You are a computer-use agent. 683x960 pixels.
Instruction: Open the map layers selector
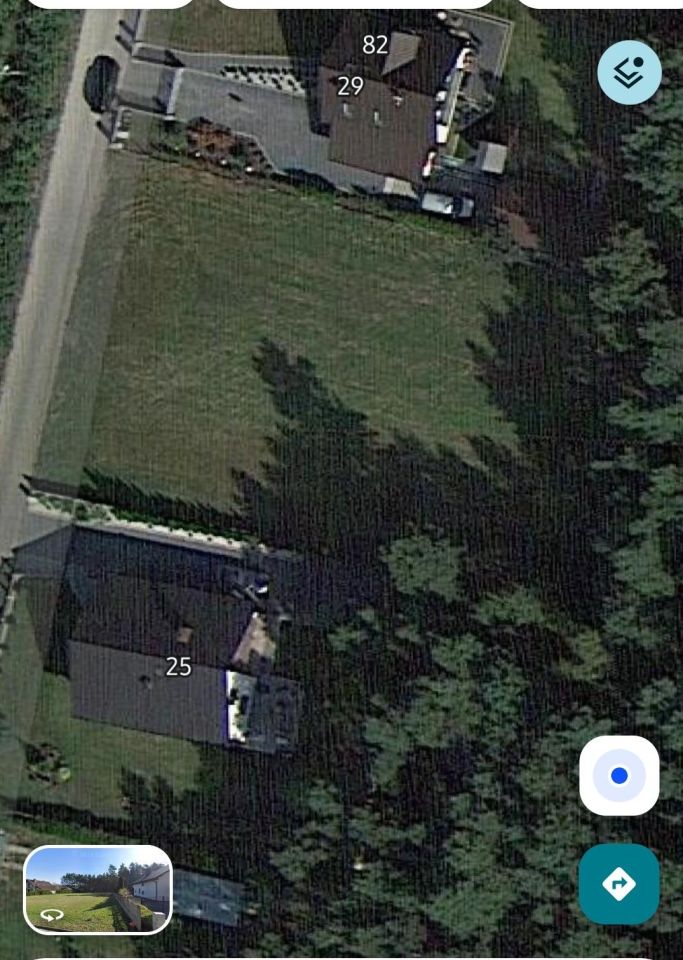pyautogui.click(x=629, y=73)
